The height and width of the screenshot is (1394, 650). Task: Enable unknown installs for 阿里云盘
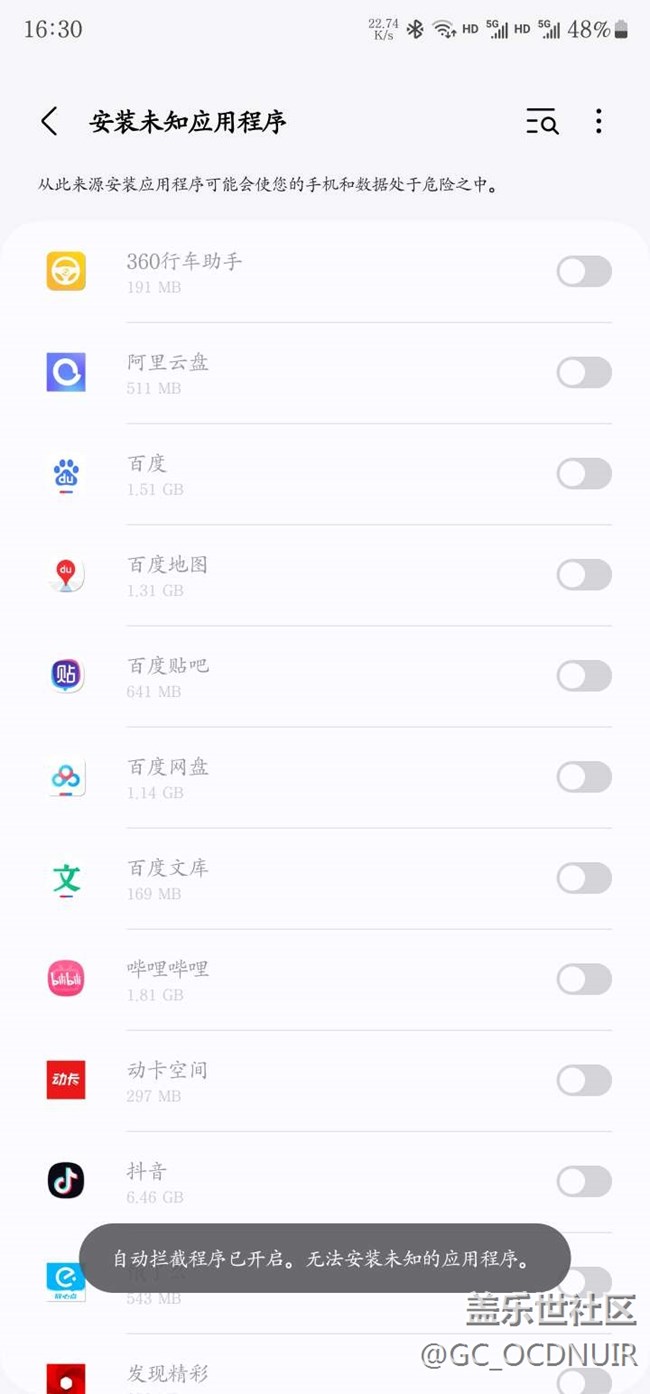click(584, 372)
